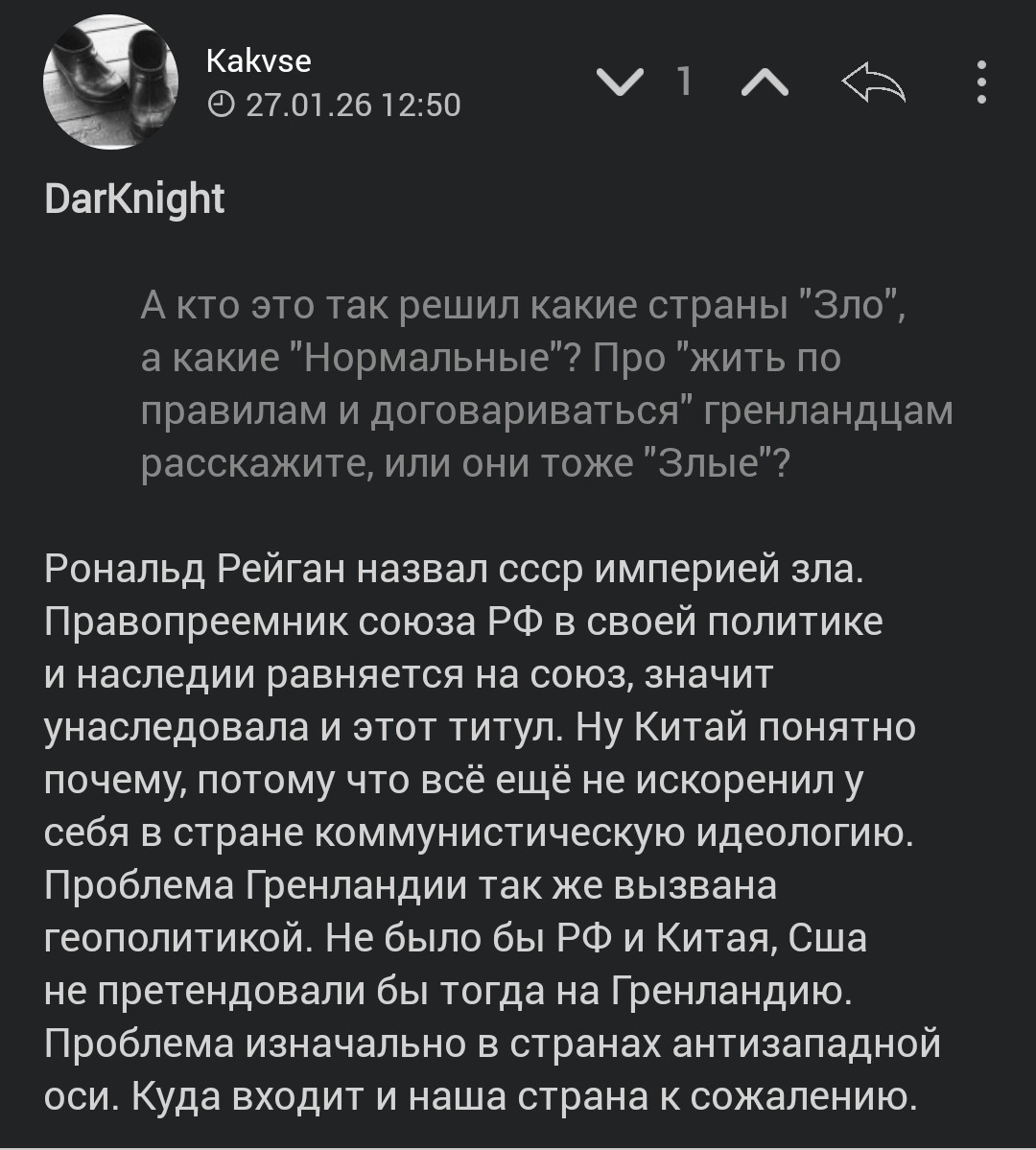Downvote the comment by Kakvse

(619, 82)
